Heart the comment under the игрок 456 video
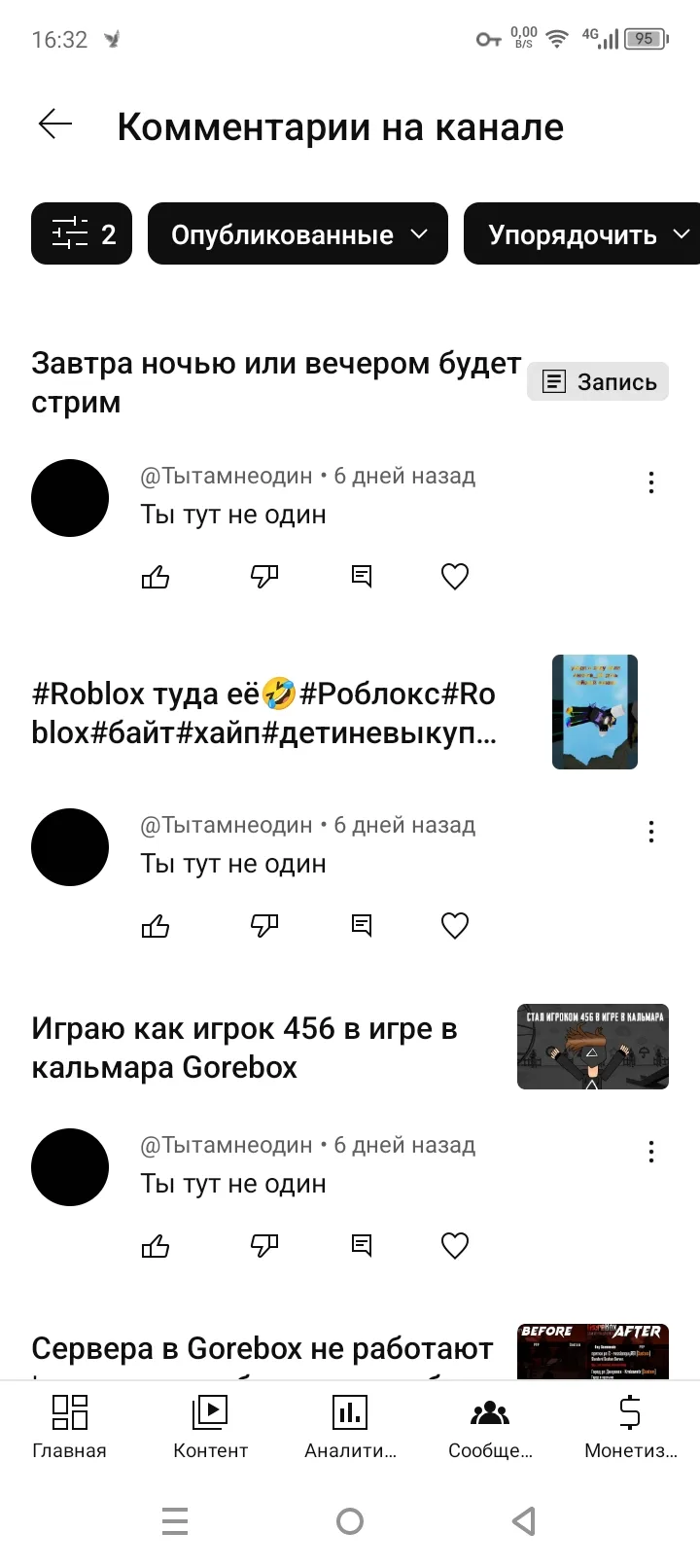Viewport: 700px width, 1568px height. click(x=455, y=1246)
